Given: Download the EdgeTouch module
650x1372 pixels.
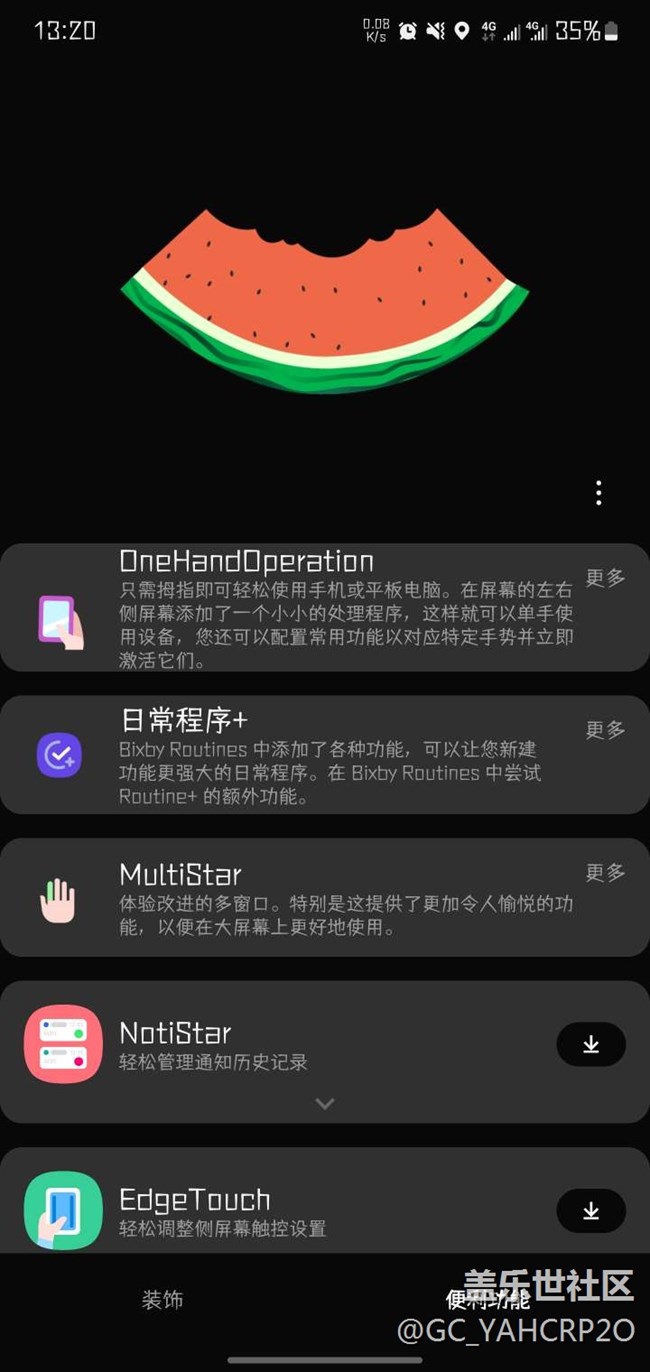Looking at the screenshot, I should [590, 1211].
